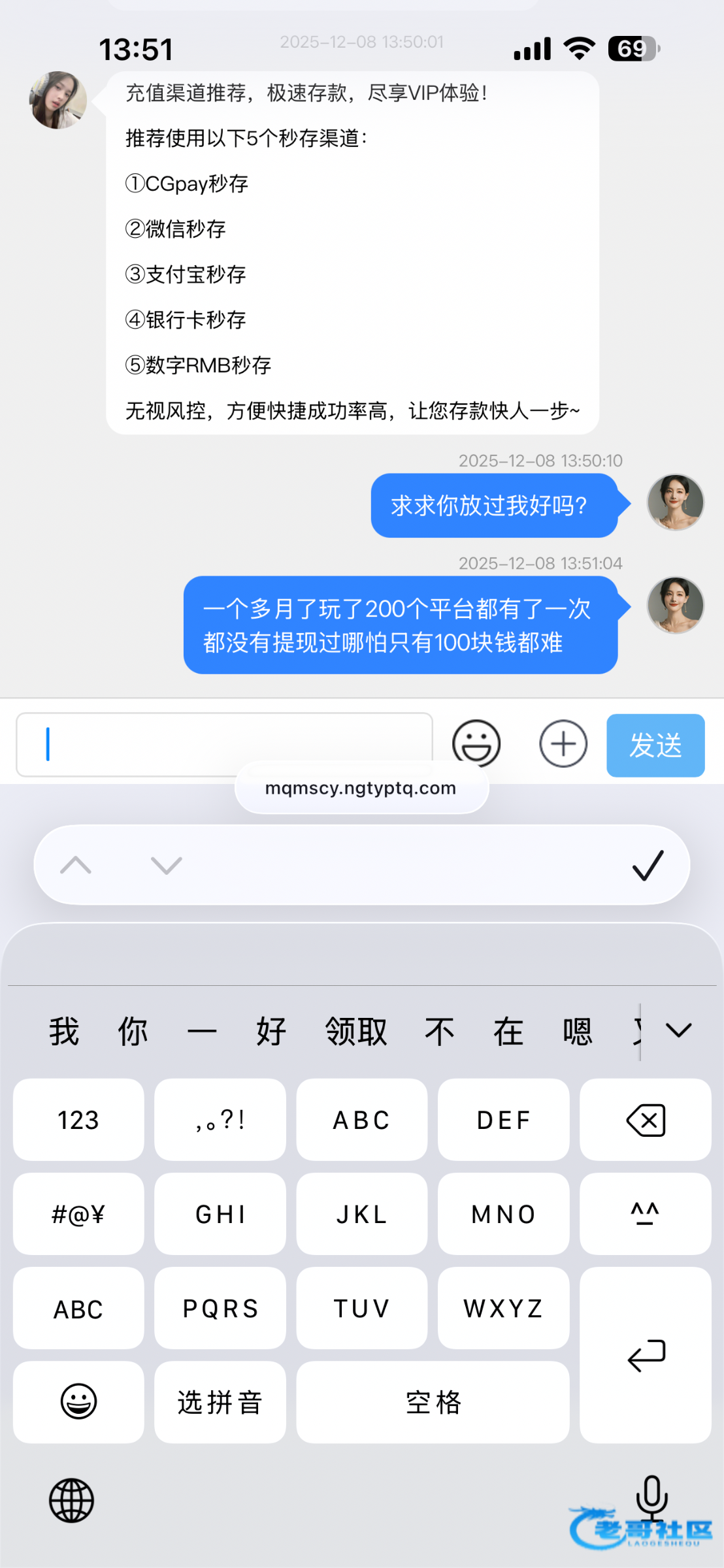724x1568 pixels.
Task: Expand the candidate word list chevron
Action: click(678, 1031)
